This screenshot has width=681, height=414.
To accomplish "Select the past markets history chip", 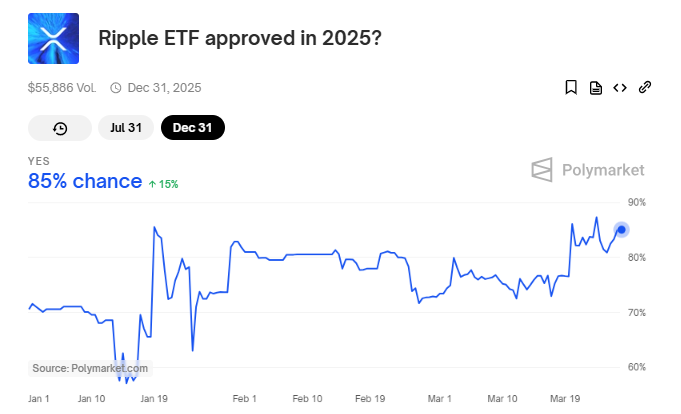I will [x=60, y=128].
